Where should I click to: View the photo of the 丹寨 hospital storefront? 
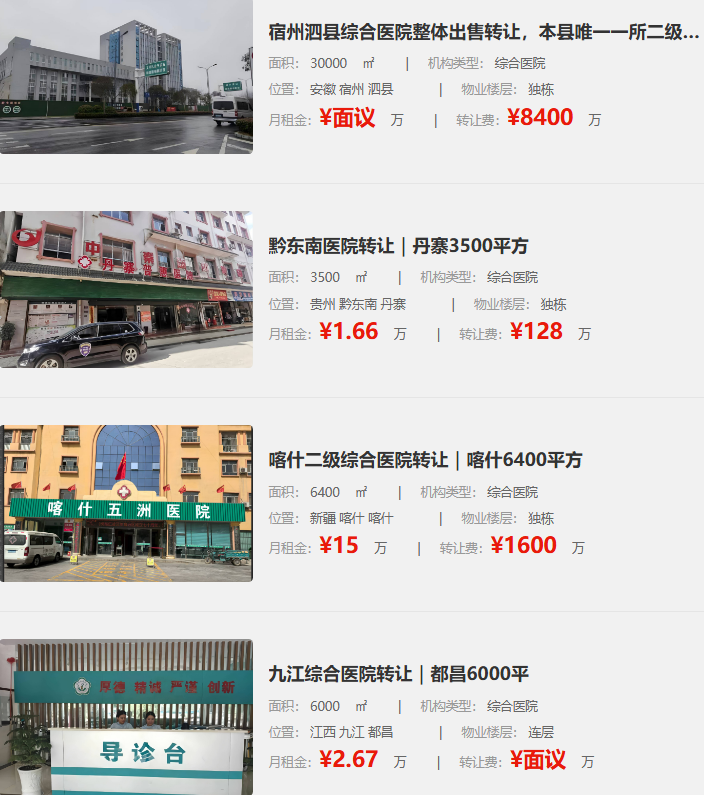pos(126,289)
